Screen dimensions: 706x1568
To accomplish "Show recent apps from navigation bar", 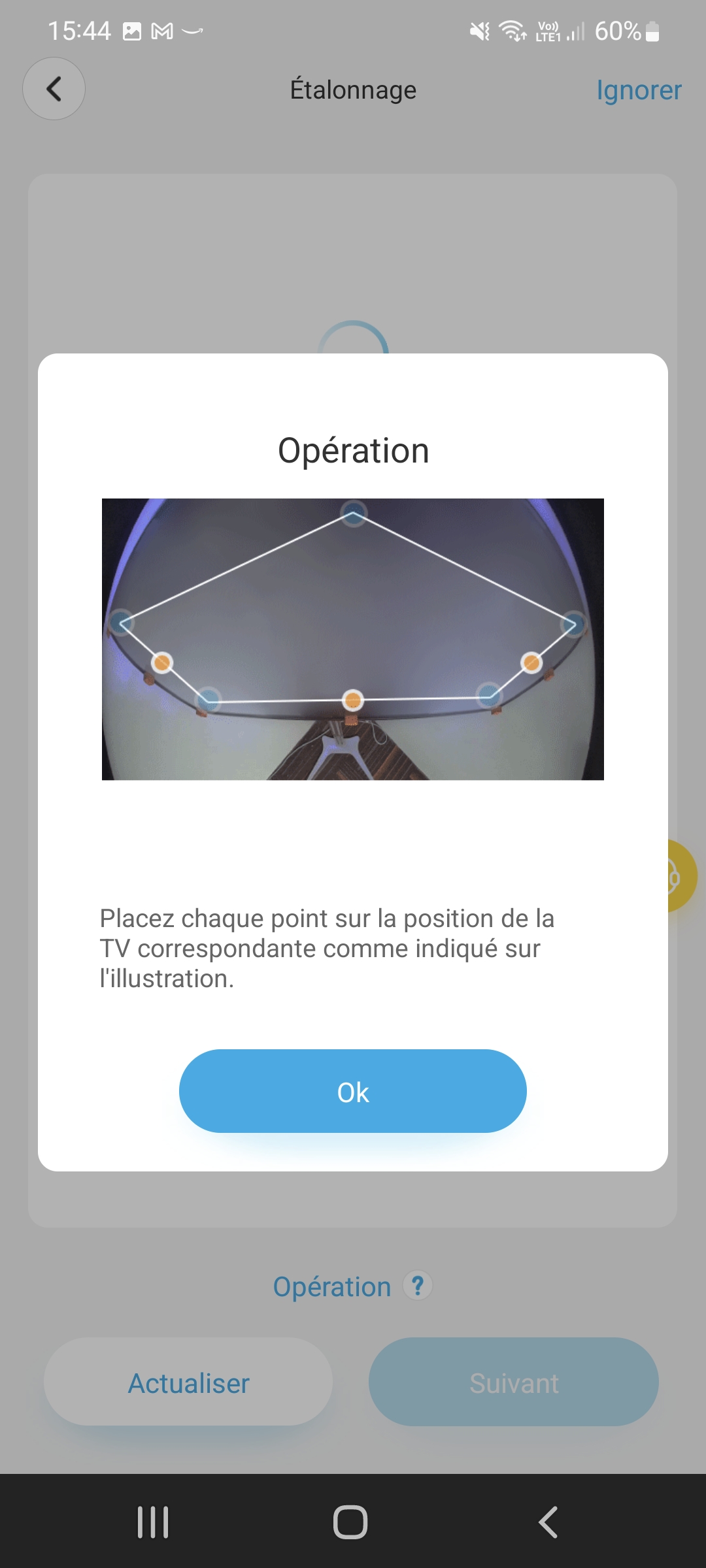I will (x=153, y=1522).
